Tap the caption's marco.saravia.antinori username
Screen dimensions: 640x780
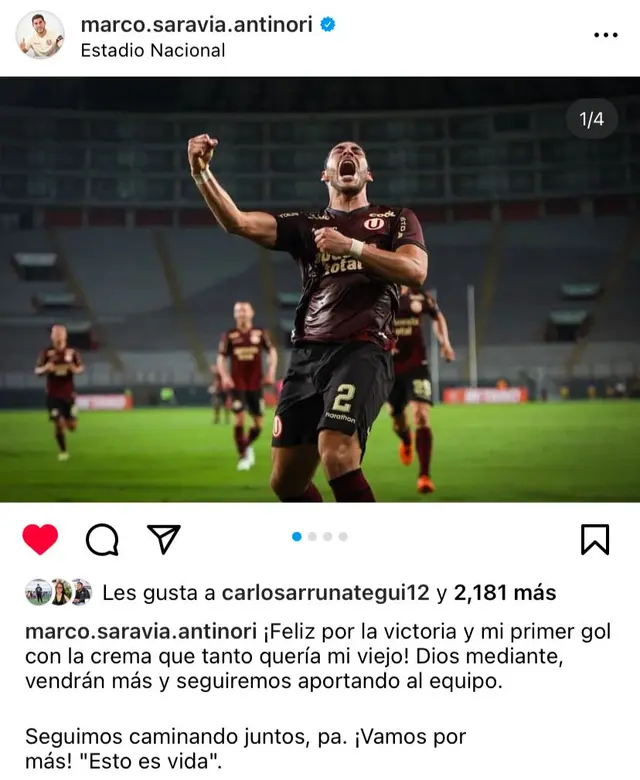coord(140,632)
